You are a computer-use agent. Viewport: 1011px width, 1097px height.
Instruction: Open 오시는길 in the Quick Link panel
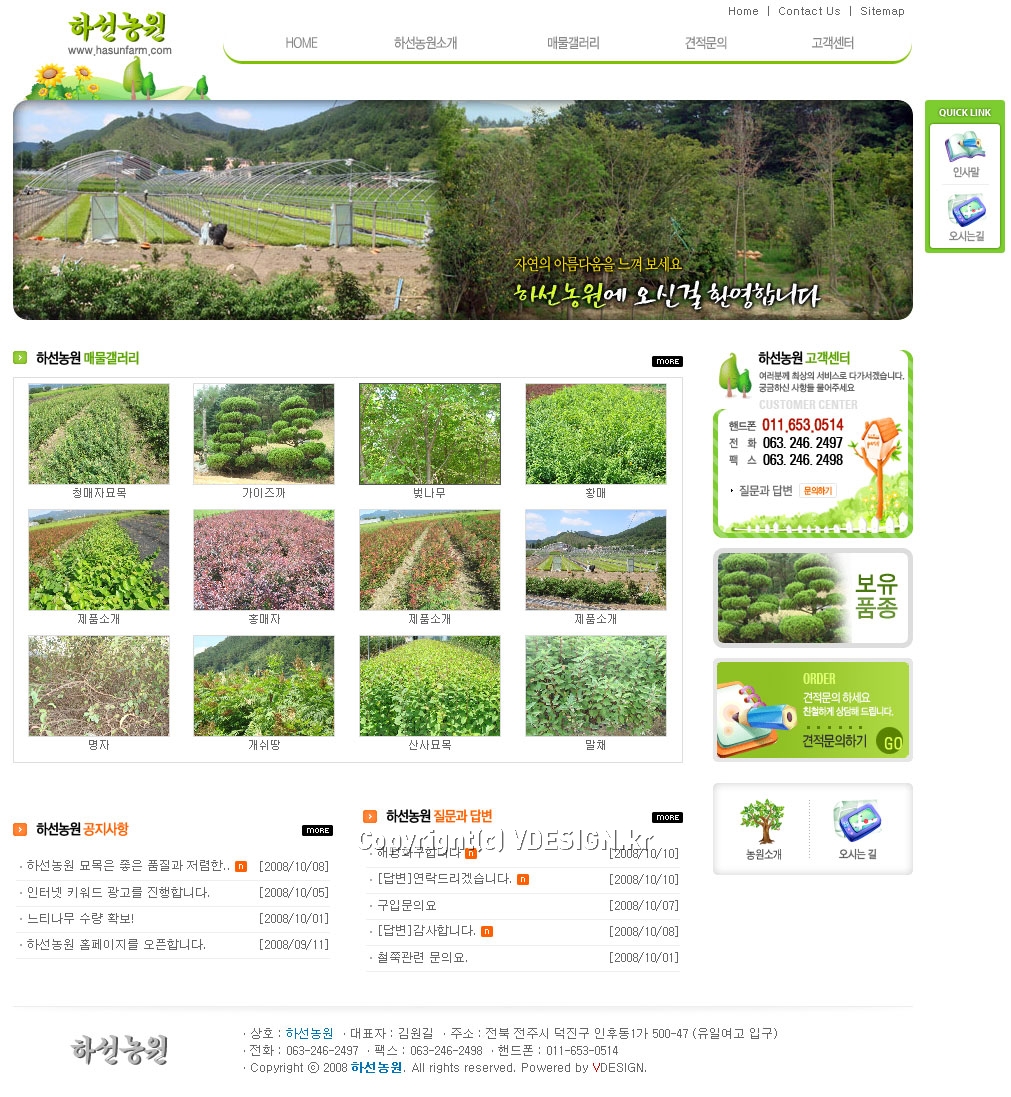click(x=966, y=218)
